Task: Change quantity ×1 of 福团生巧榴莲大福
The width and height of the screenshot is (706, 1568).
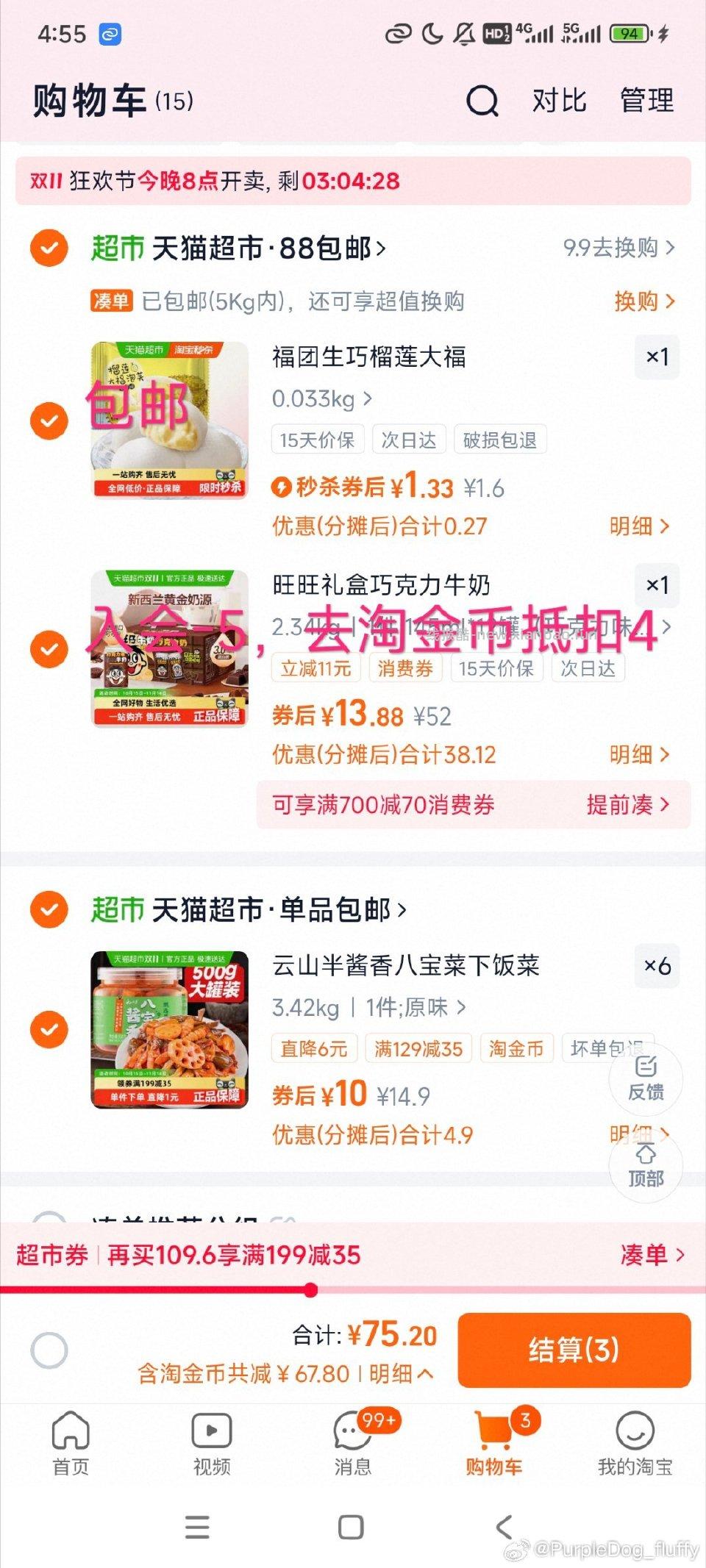Action: [657, 358]
